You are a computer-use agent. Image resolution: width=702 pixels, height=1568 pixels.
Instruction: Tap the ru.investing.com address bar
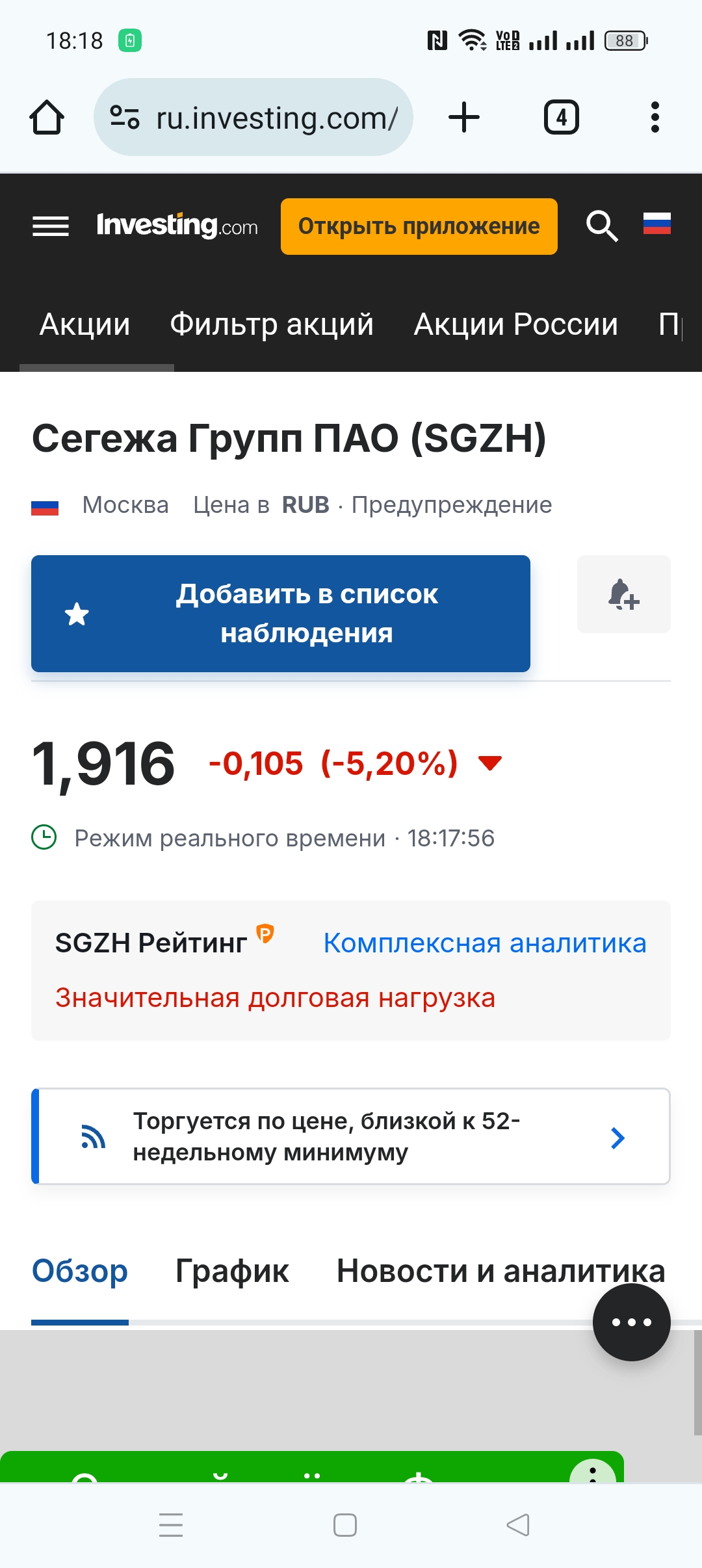(x=253, y=118)
